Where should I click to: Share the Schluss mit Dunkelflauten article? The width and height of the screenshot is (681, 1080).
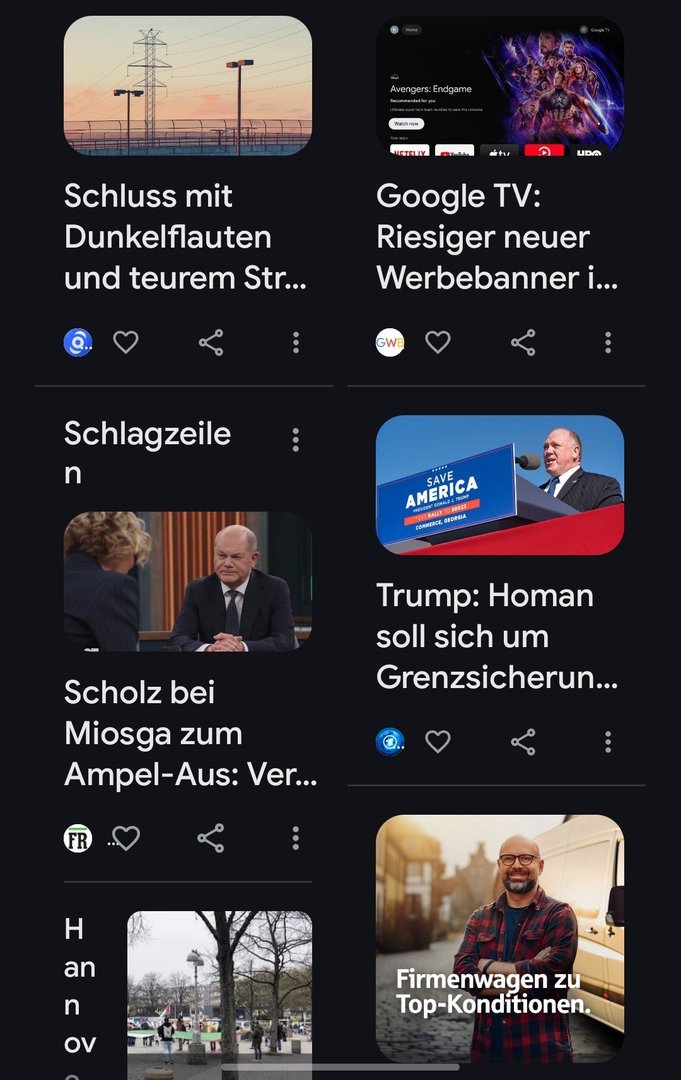tap(211, 343)
